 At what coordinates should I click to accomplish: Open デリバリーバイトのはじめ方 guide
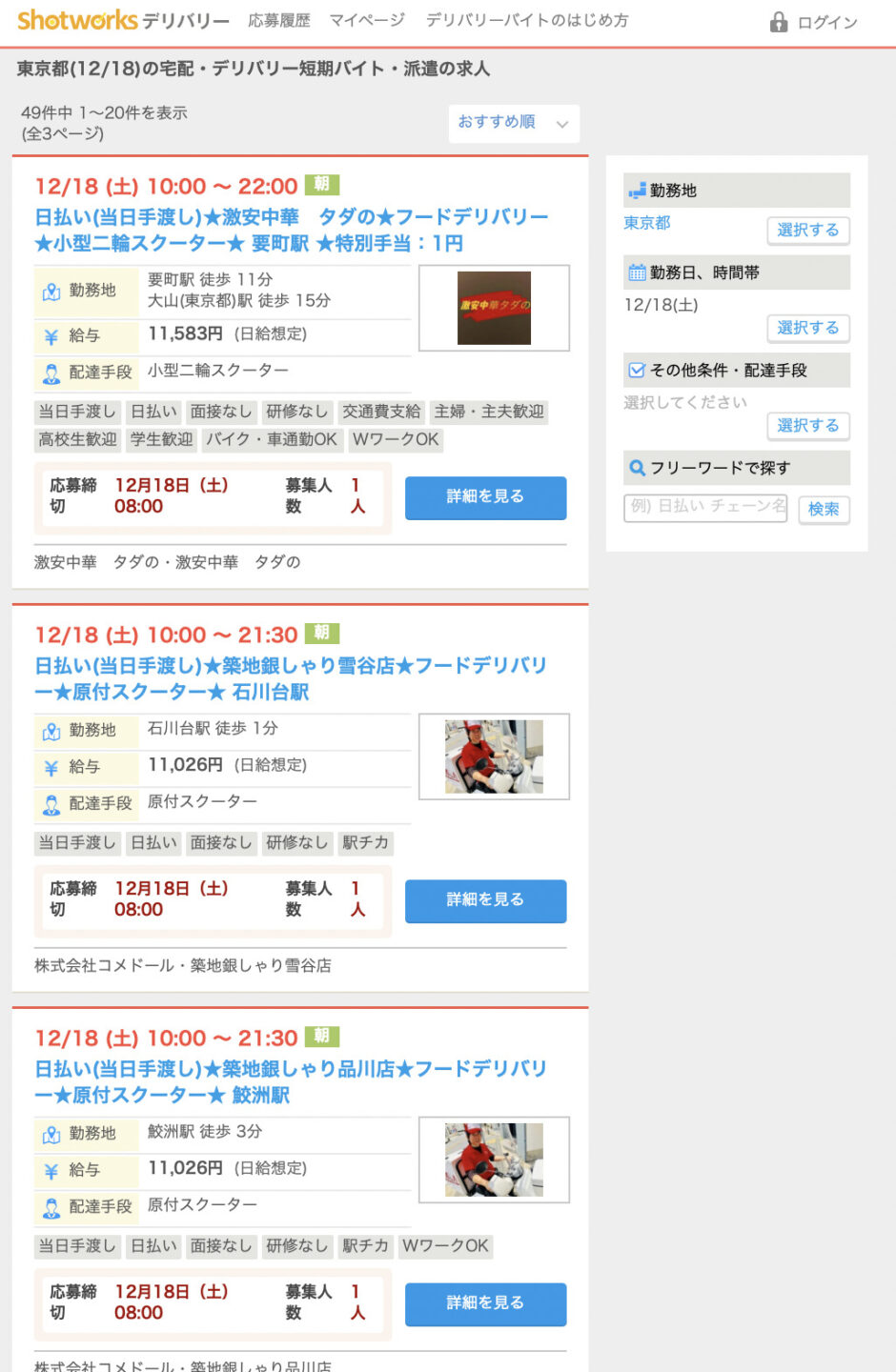click(527, 20)
